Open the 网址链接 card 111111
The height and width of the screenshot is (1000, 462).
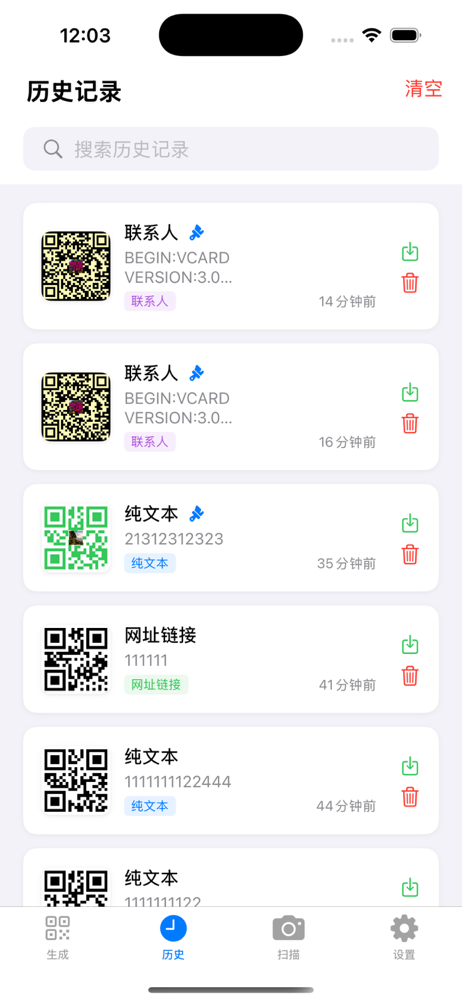[x=231, y=659]
